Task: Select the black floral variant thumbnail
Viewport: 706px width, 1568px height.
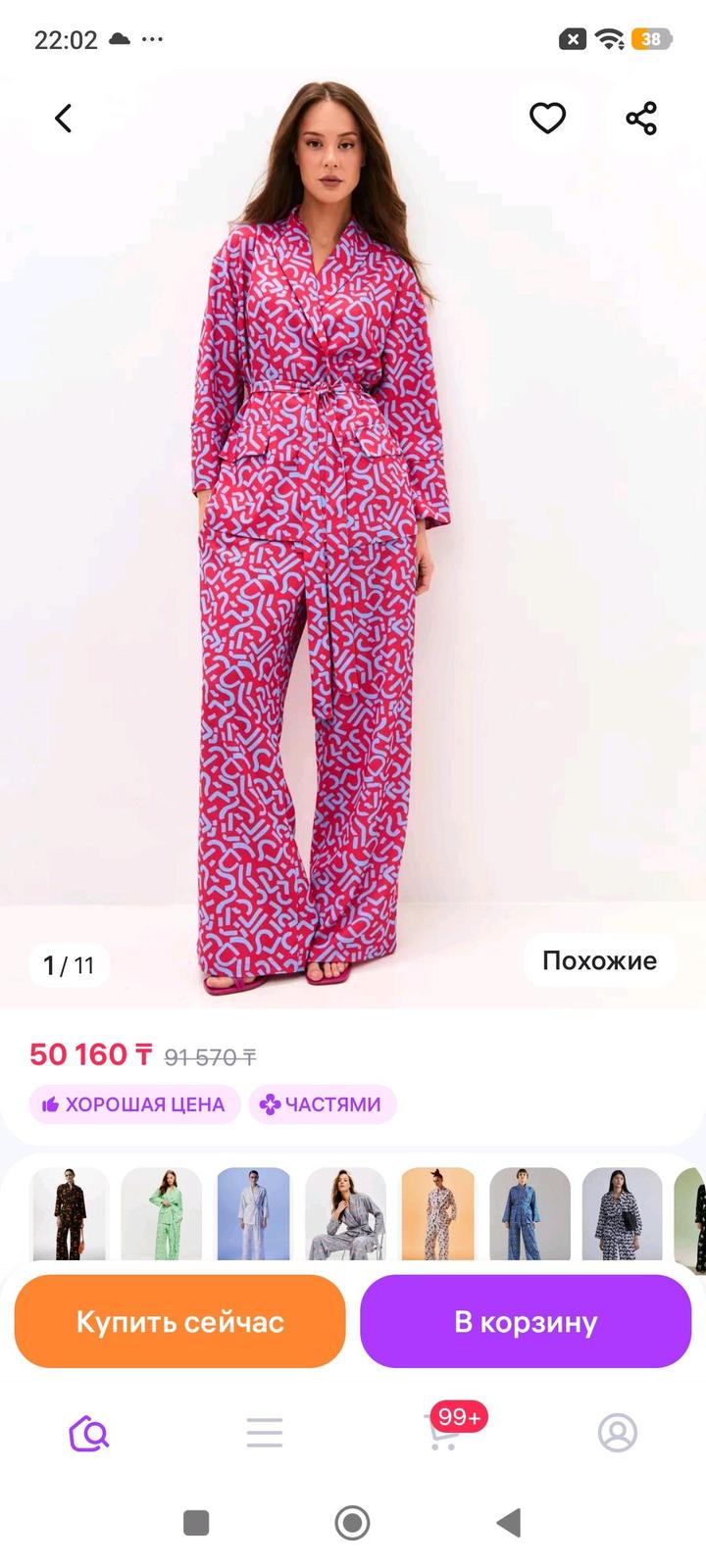Action: click(70, 1213)
